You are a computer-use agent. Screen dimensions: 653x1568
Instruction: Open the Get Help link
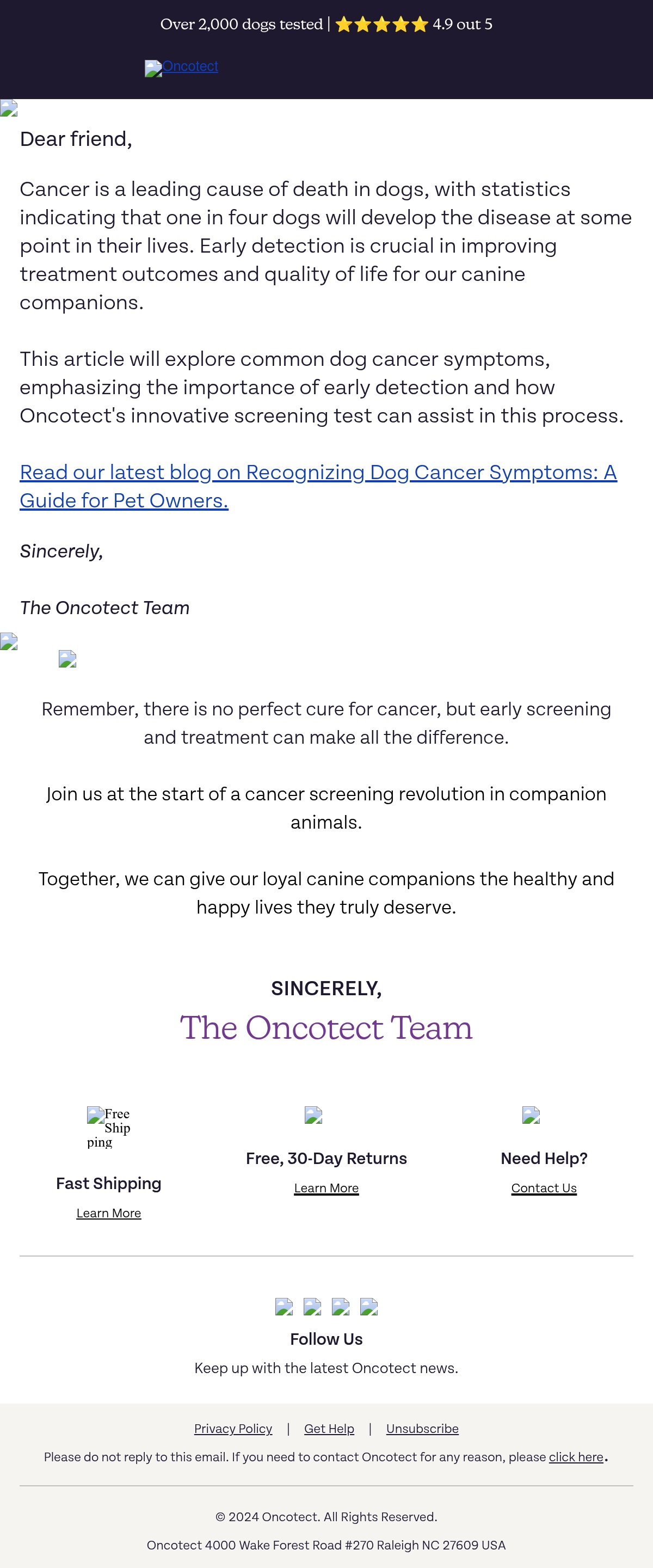pos(329,1429)
